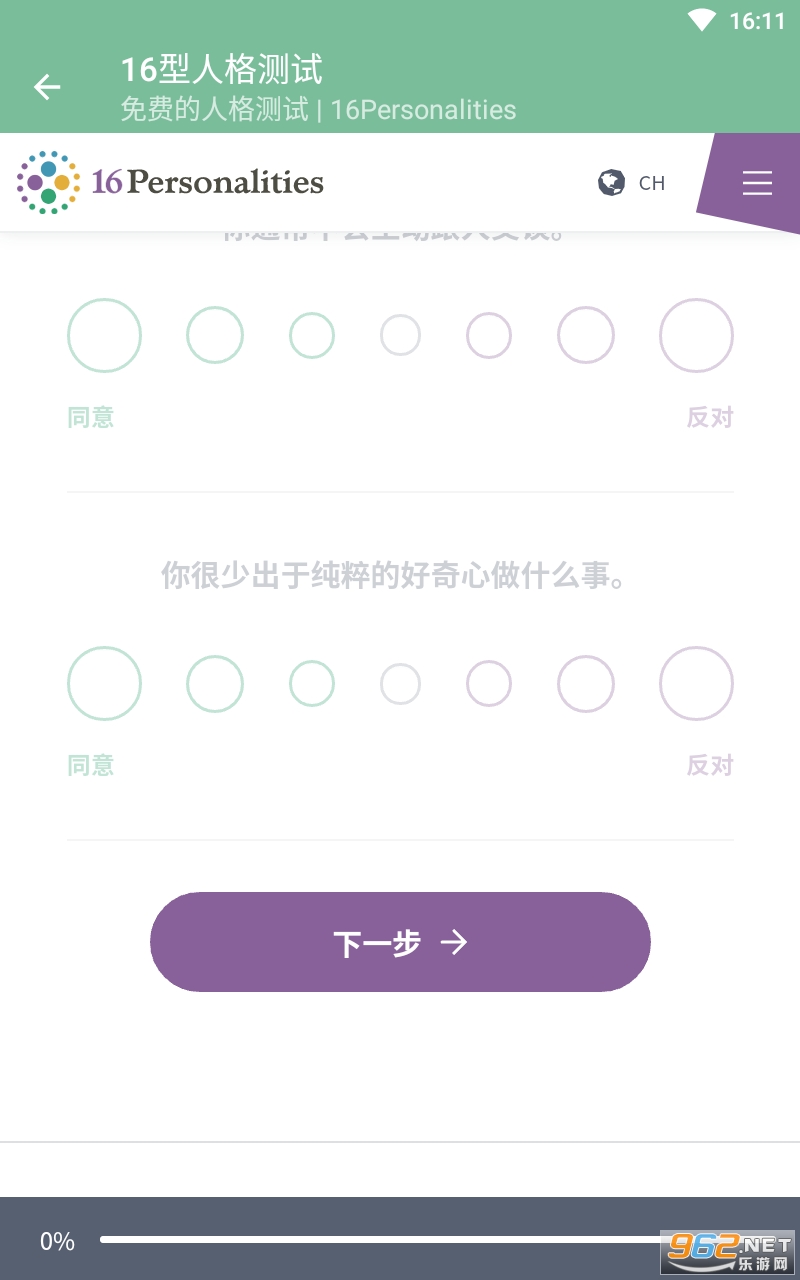
Task: Select strongest 同意 circle for the top statement
Action: click(x=104, y=335)
